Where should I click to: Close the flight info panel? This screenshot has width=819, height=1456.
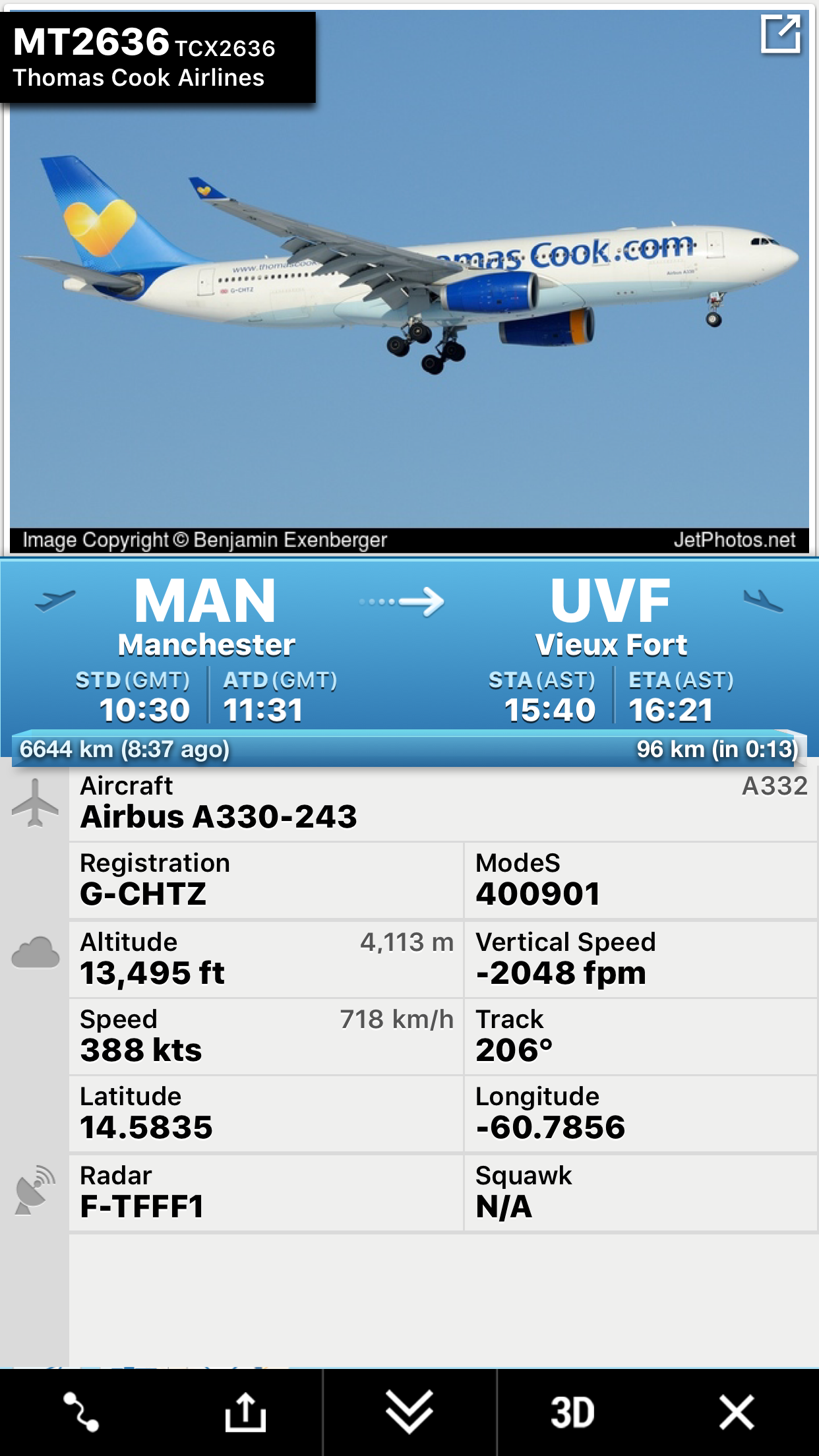[736, 1412]
